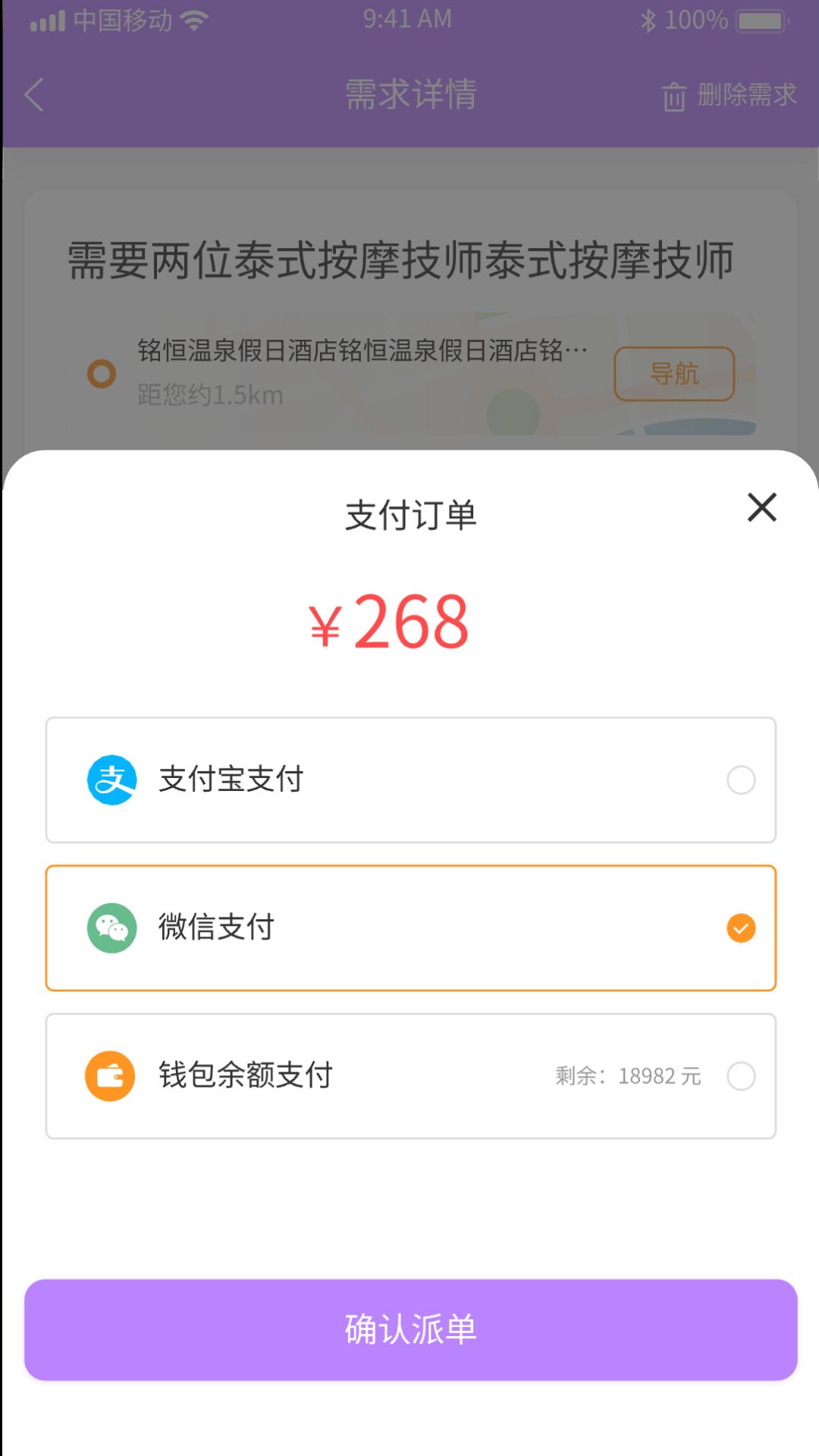
Task: Pick 钱包余额支付 wallet balance option
Action: [x=410, y=1075]
